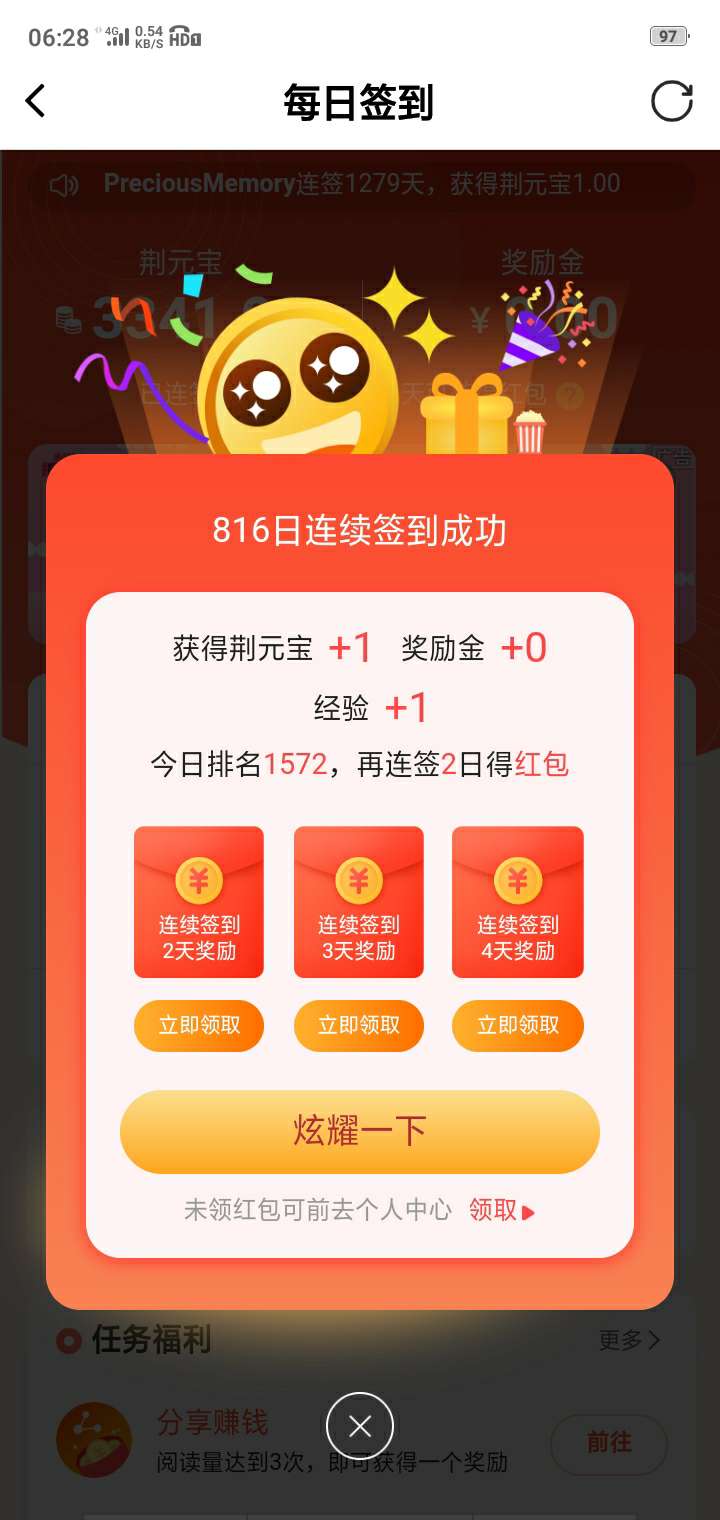The image size is (720, 1520).
Task: Open the 领取 link to personal center
Action: point(502,1210)
